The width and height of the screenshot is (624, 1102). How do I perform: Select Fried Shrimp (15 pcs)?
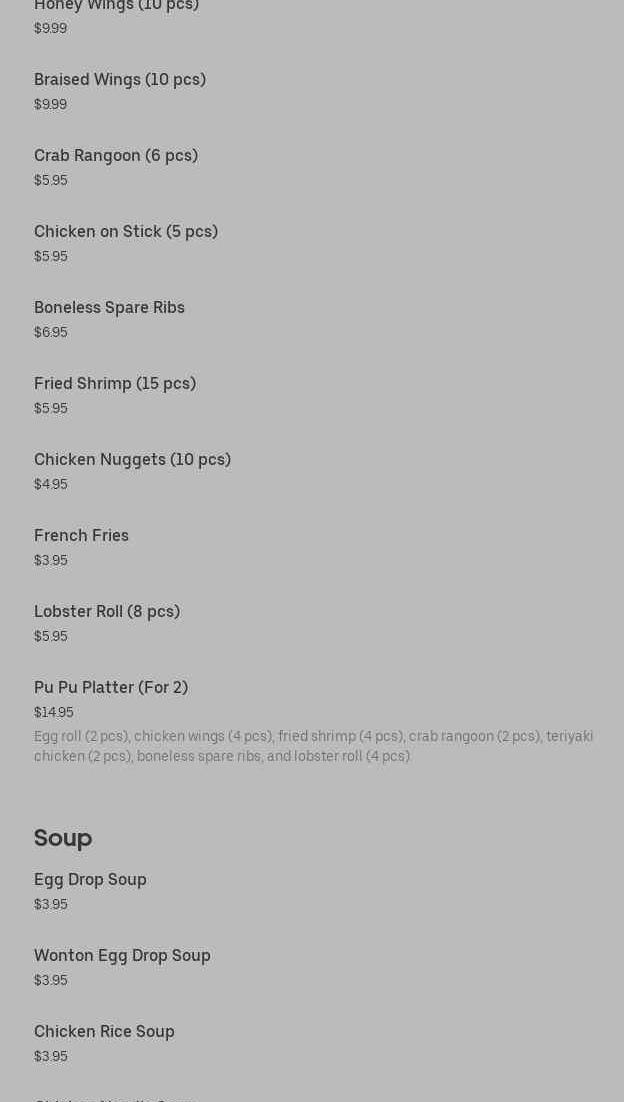pyautogui.click(x=115, y=384)
